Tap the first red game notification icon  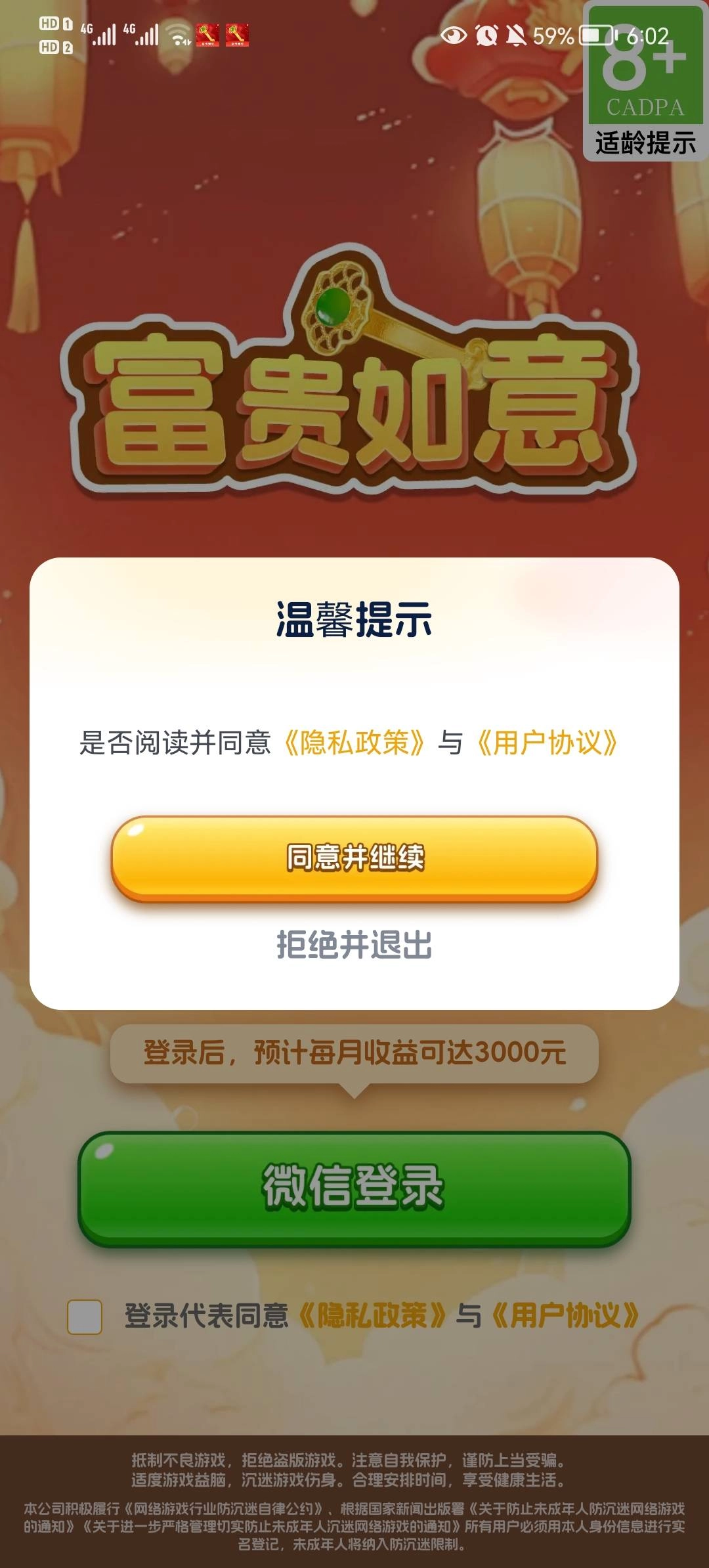[x=206, y=36]
